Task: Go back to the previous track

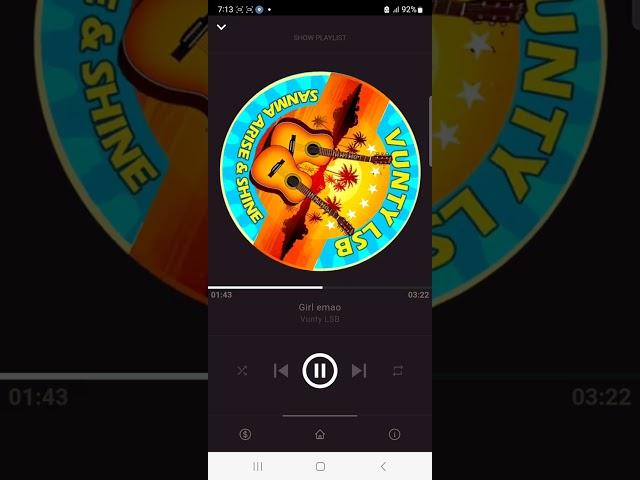Action: click(281, 371)
